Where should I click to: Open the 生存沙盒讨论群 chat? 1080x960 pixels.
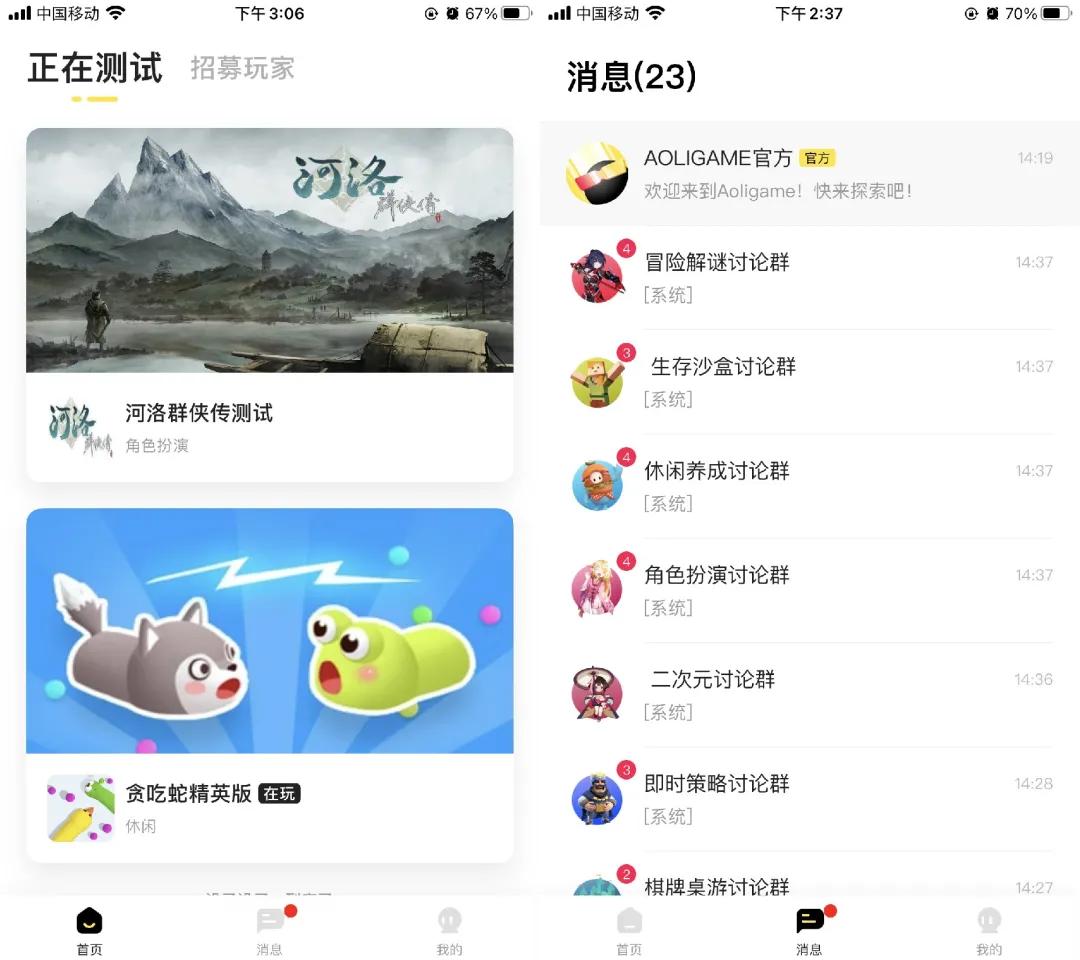(810, 381)
